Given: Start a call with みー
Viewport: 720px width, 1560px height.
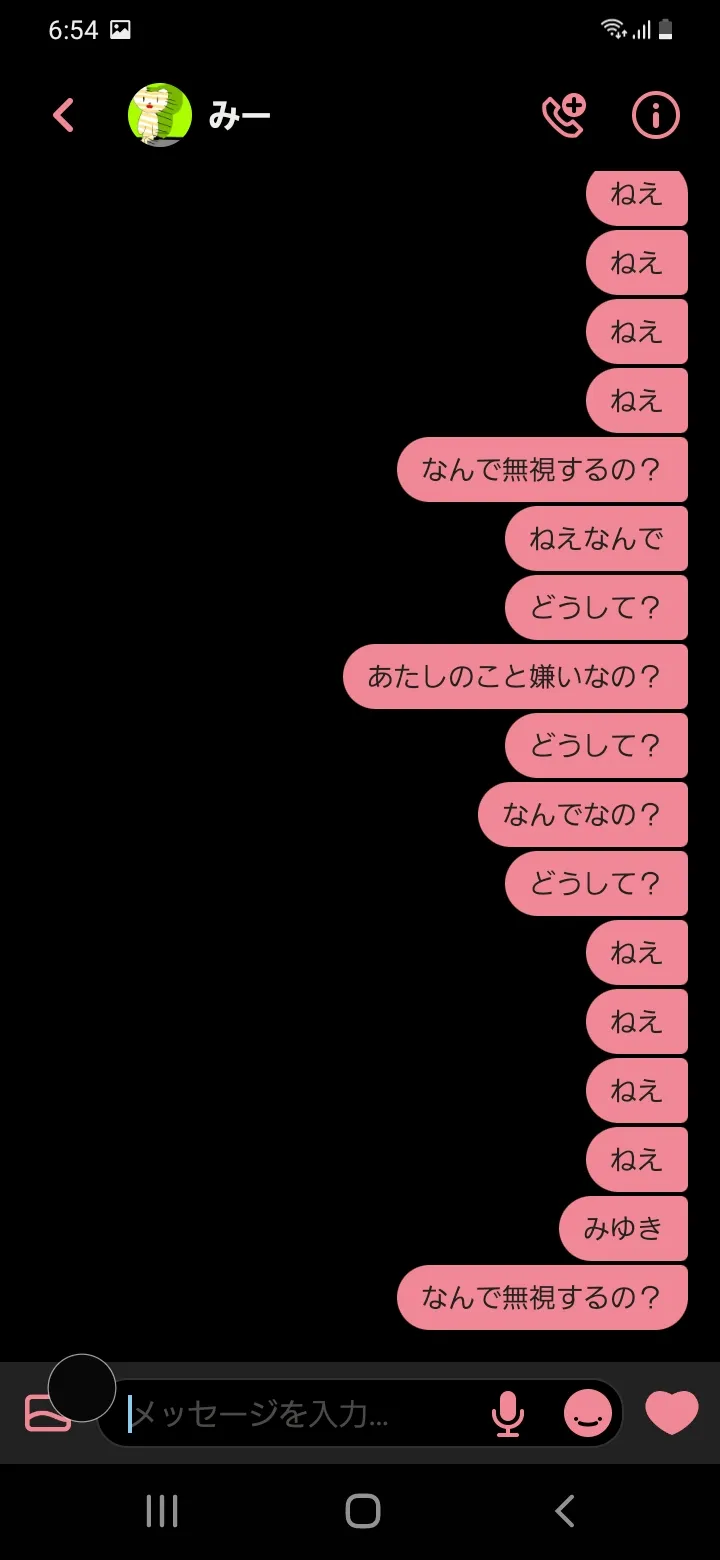Looking at the screenshot, I should (x=563, y=115).
